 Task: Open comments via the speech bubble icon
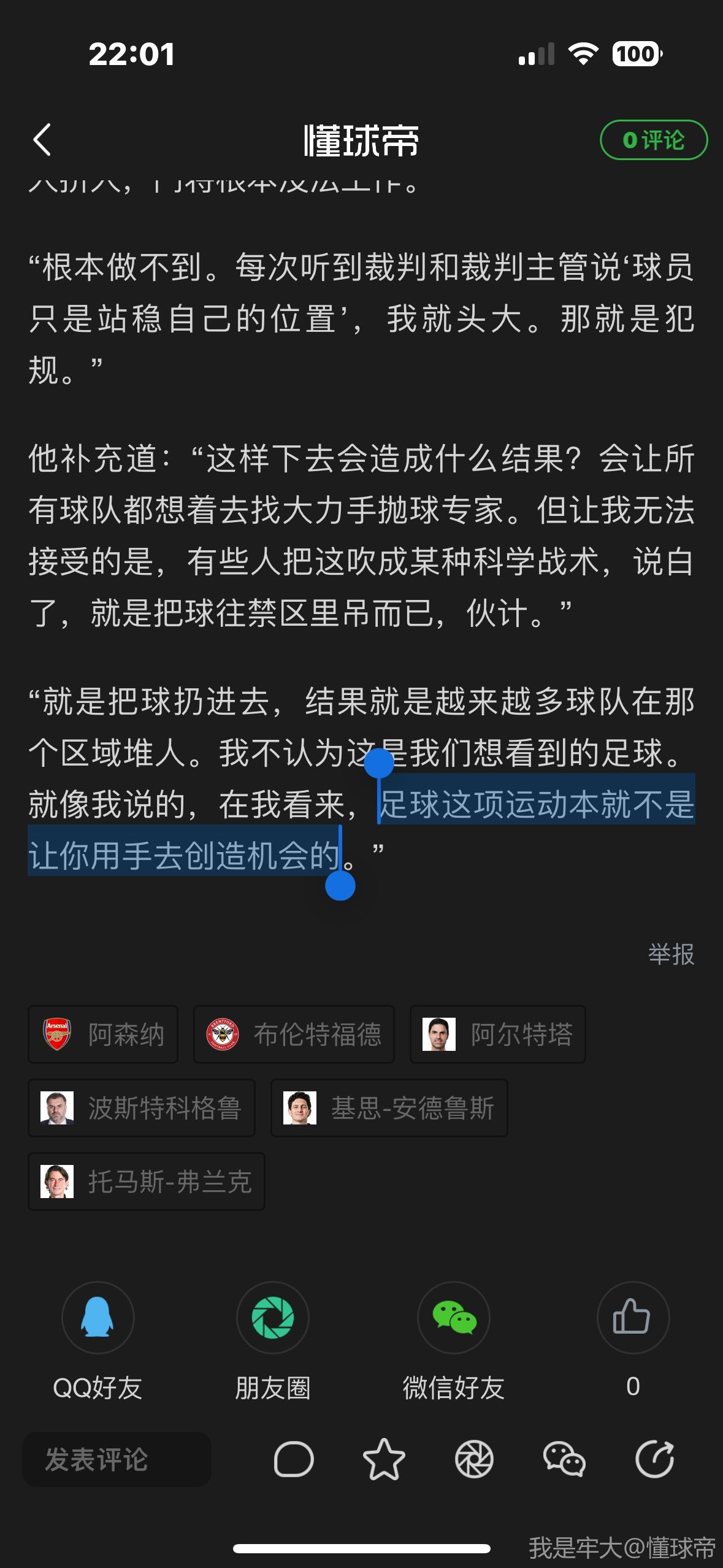[294, 1459]
